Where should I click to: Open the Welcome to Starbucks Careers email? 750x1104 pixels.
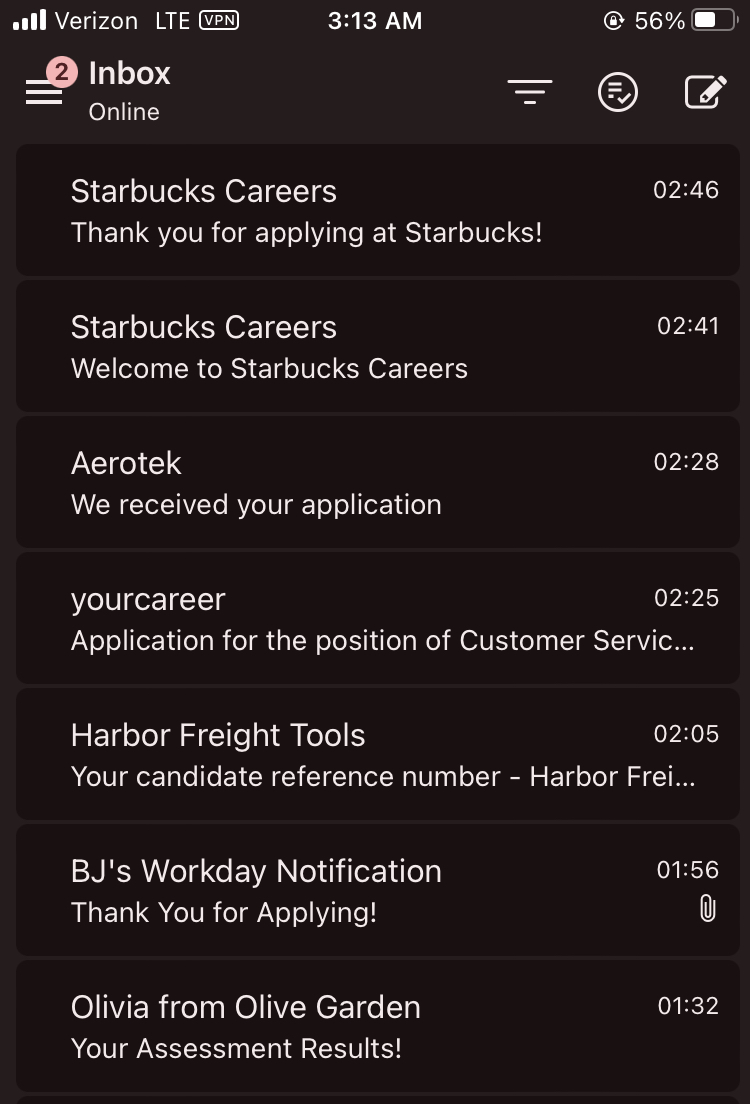(377, 347)
